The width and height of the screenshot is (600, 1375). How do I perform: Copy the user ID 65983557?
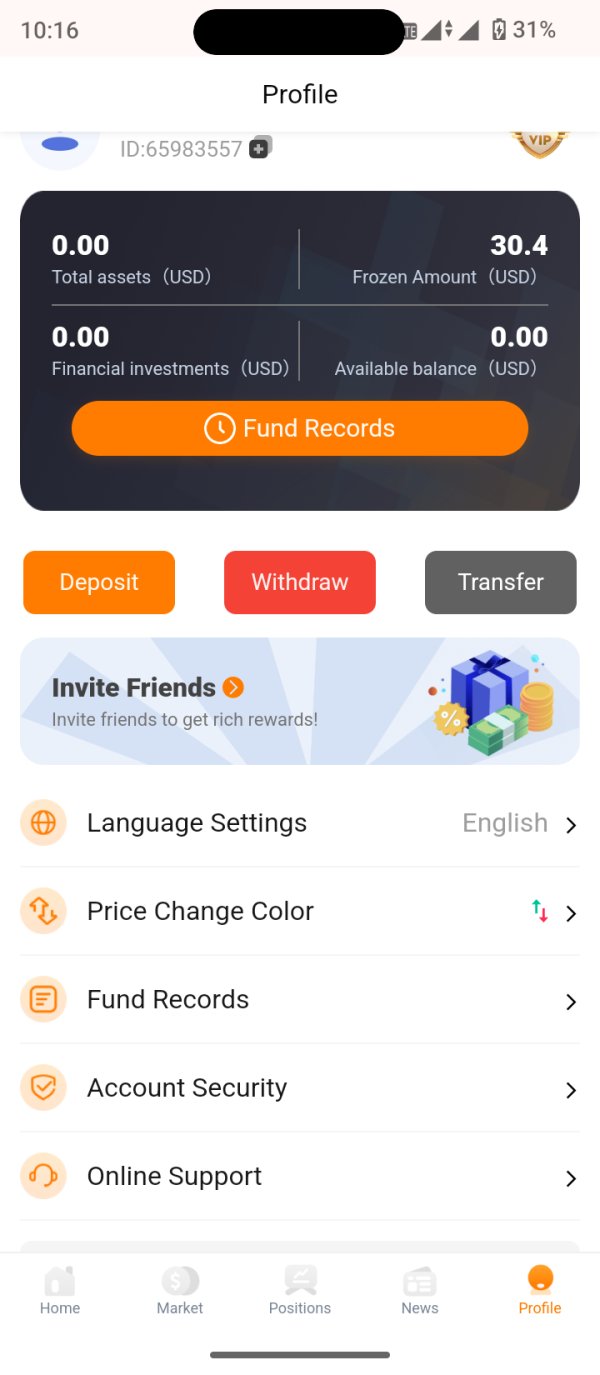tap(260, 148)
